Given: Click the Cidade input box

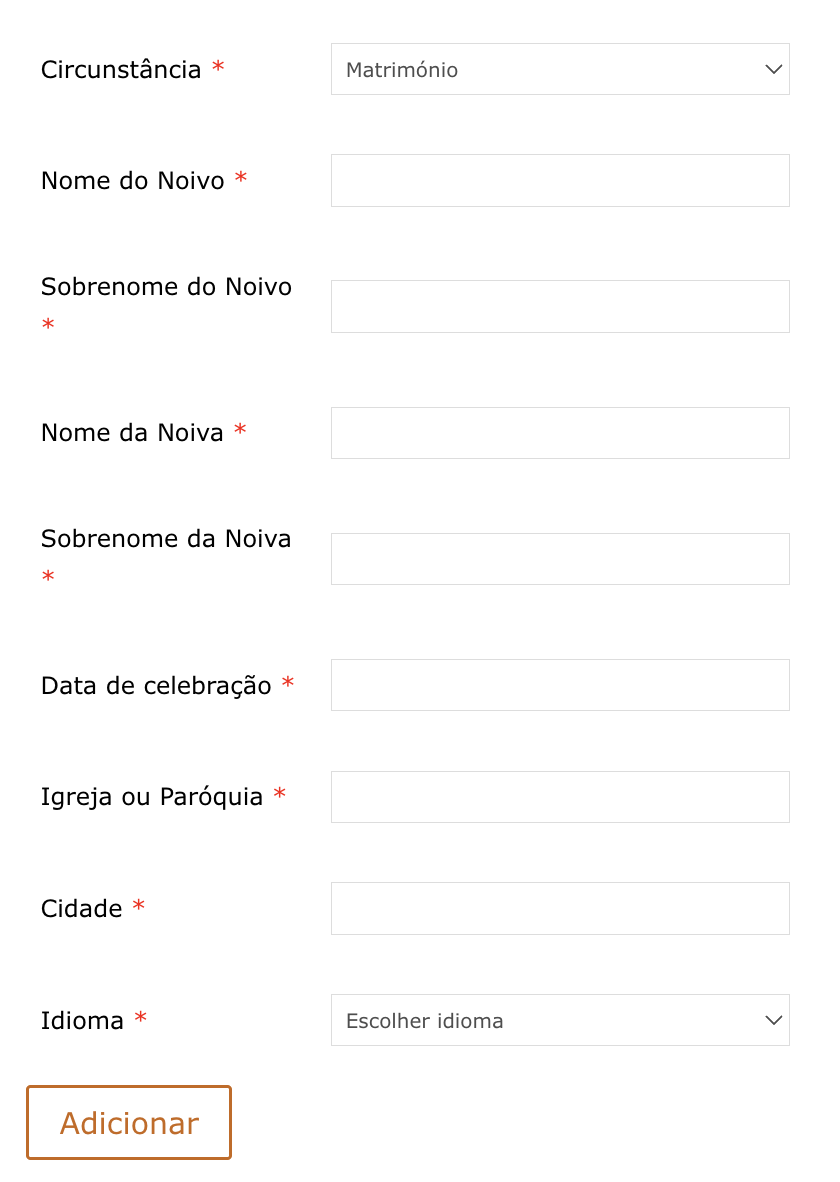Looking at the screenshot, I should pyautogui.click(x=560, y=908).
